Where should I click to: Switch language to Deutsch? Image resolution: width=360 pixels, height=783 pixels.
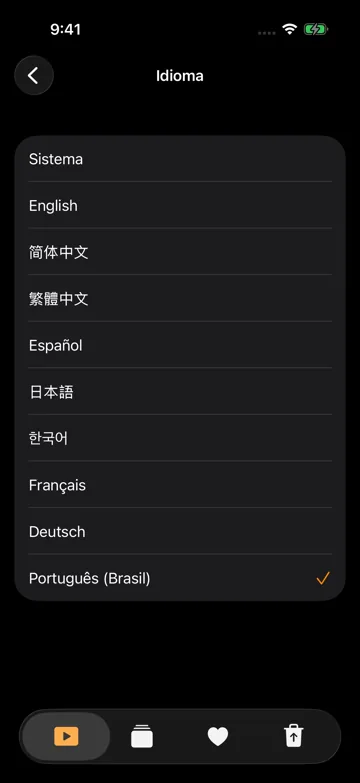click(x=180, y=531)
